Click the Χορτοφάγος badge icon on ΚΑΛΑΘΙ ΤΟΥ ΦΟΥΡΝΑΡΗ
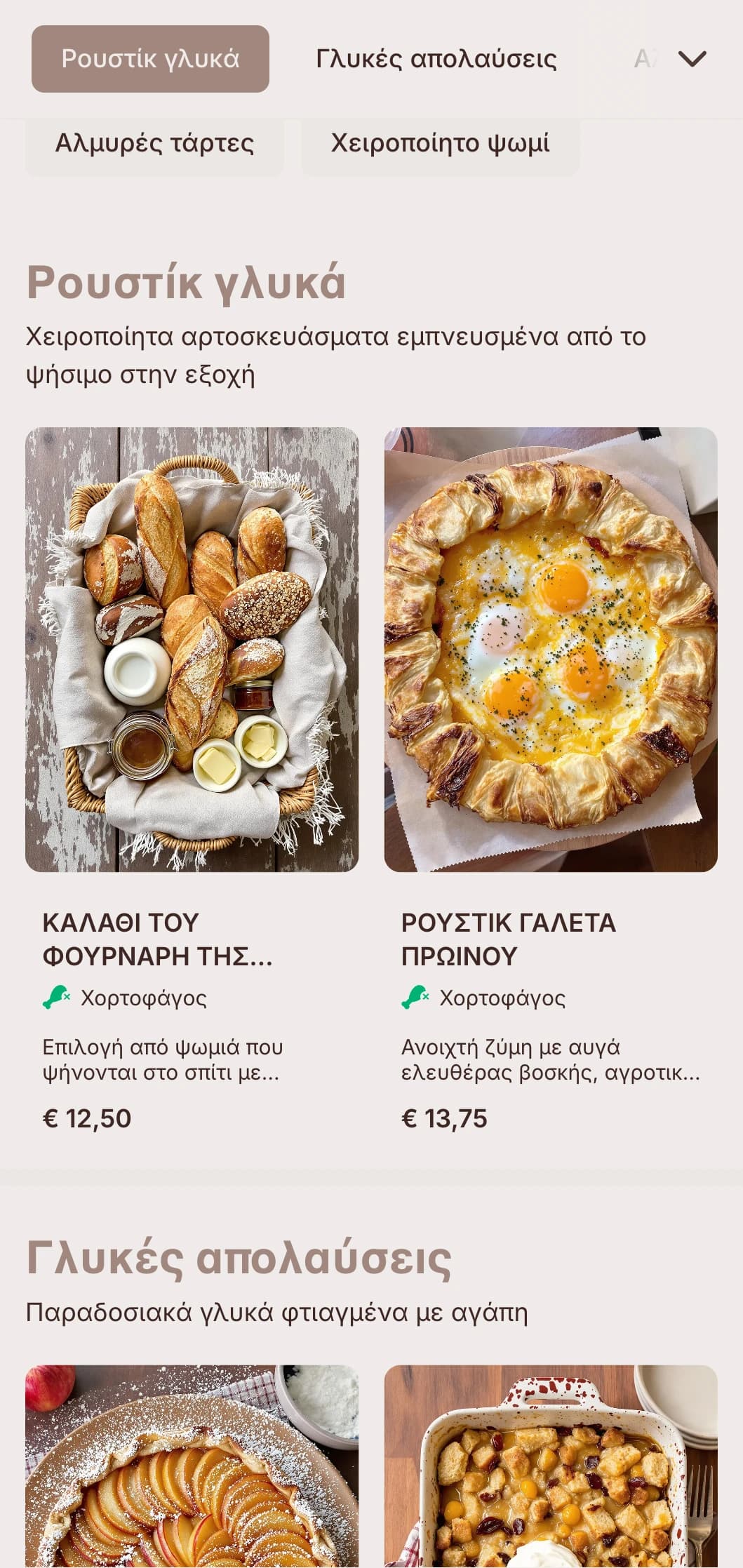The width and height of the screenshot is (743, 1568). point(56,996)
